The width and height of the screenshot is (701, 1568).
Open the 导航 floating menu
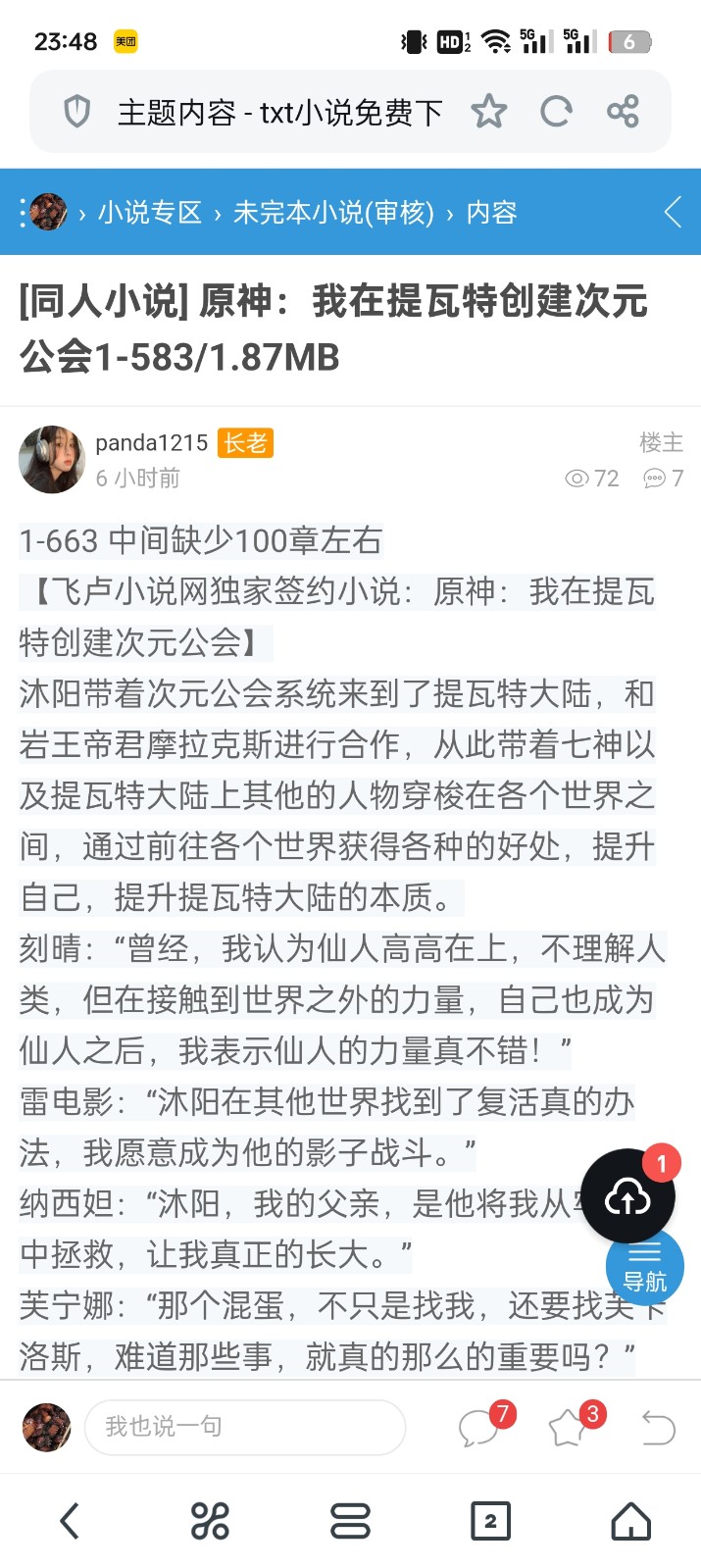[644, 1270]
